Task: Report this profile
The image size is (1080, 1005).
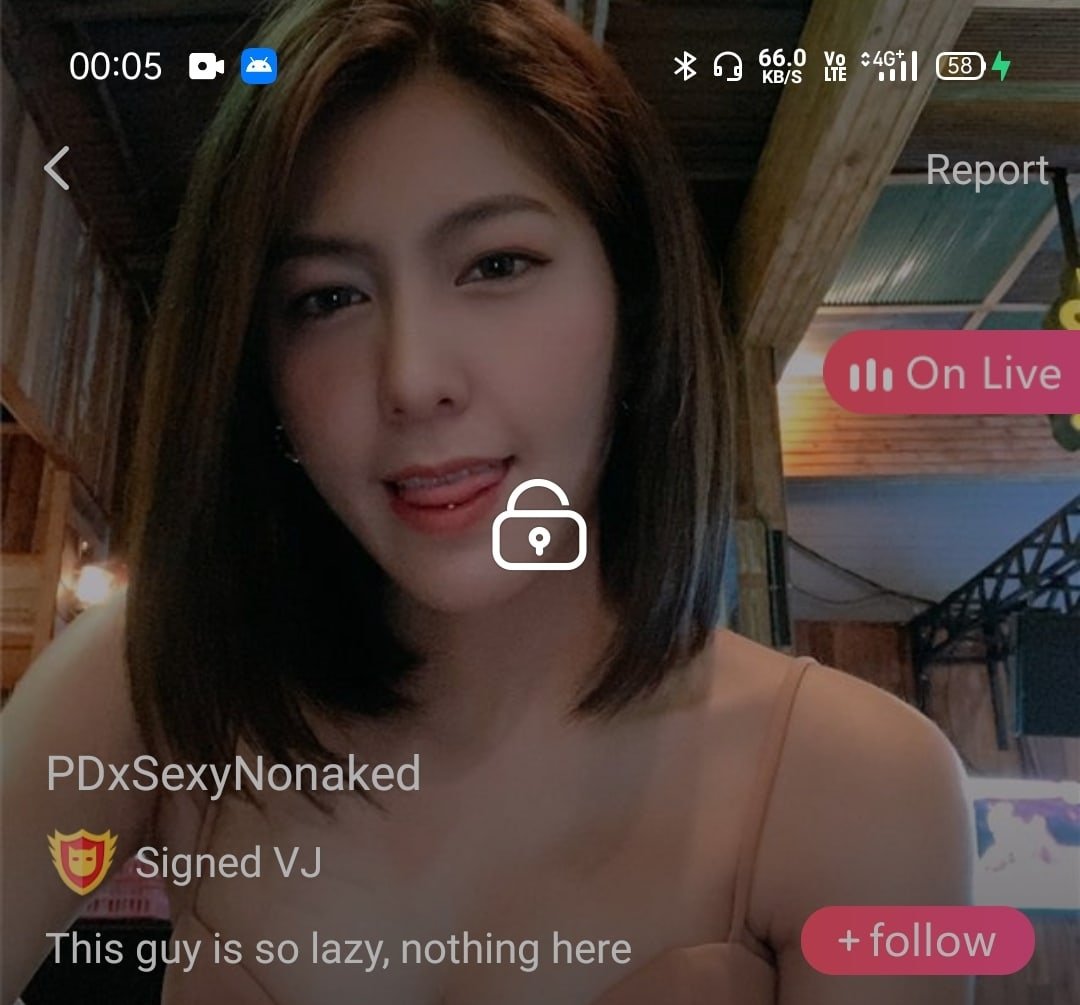Action: [x=986, y=170]
